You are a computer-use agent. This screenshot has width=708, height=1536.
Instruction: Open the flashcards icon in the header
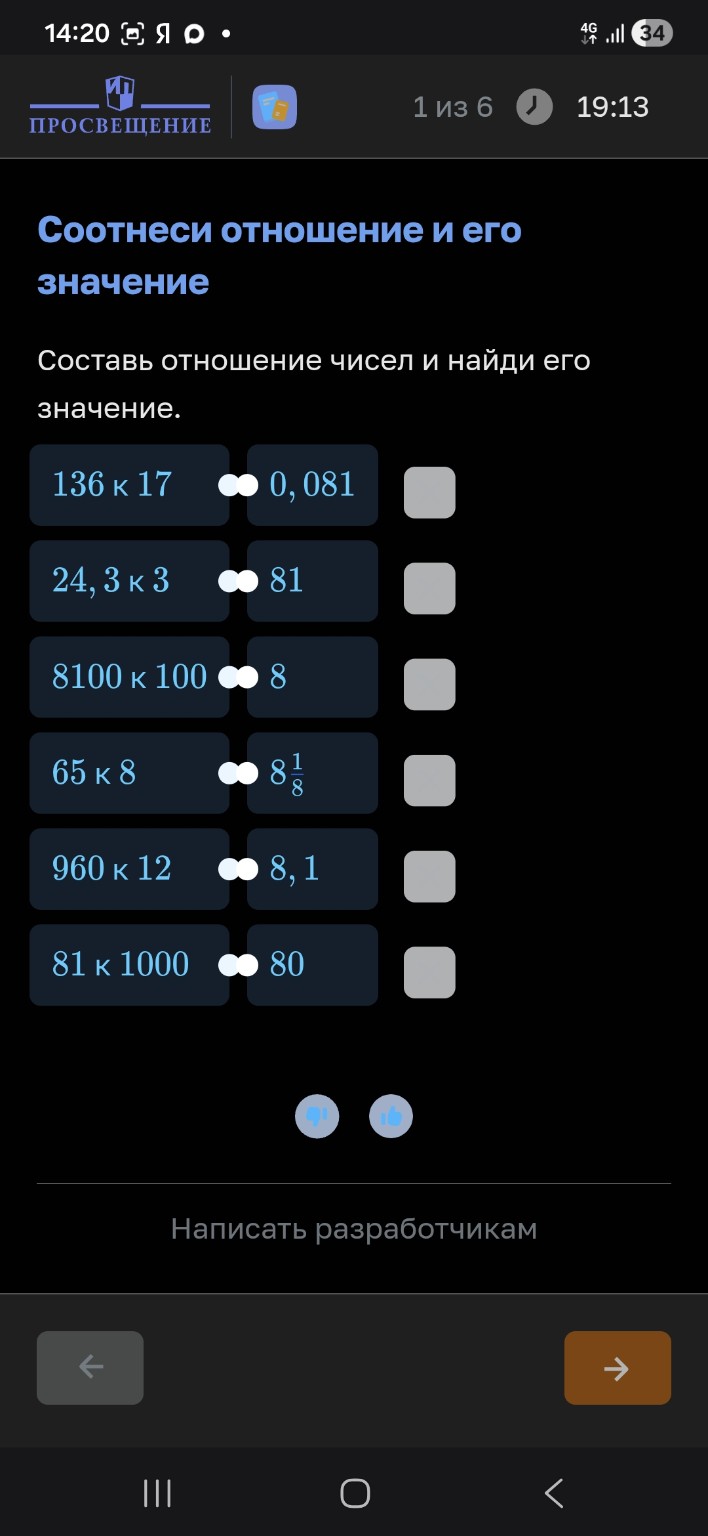[x=274, y=107]
